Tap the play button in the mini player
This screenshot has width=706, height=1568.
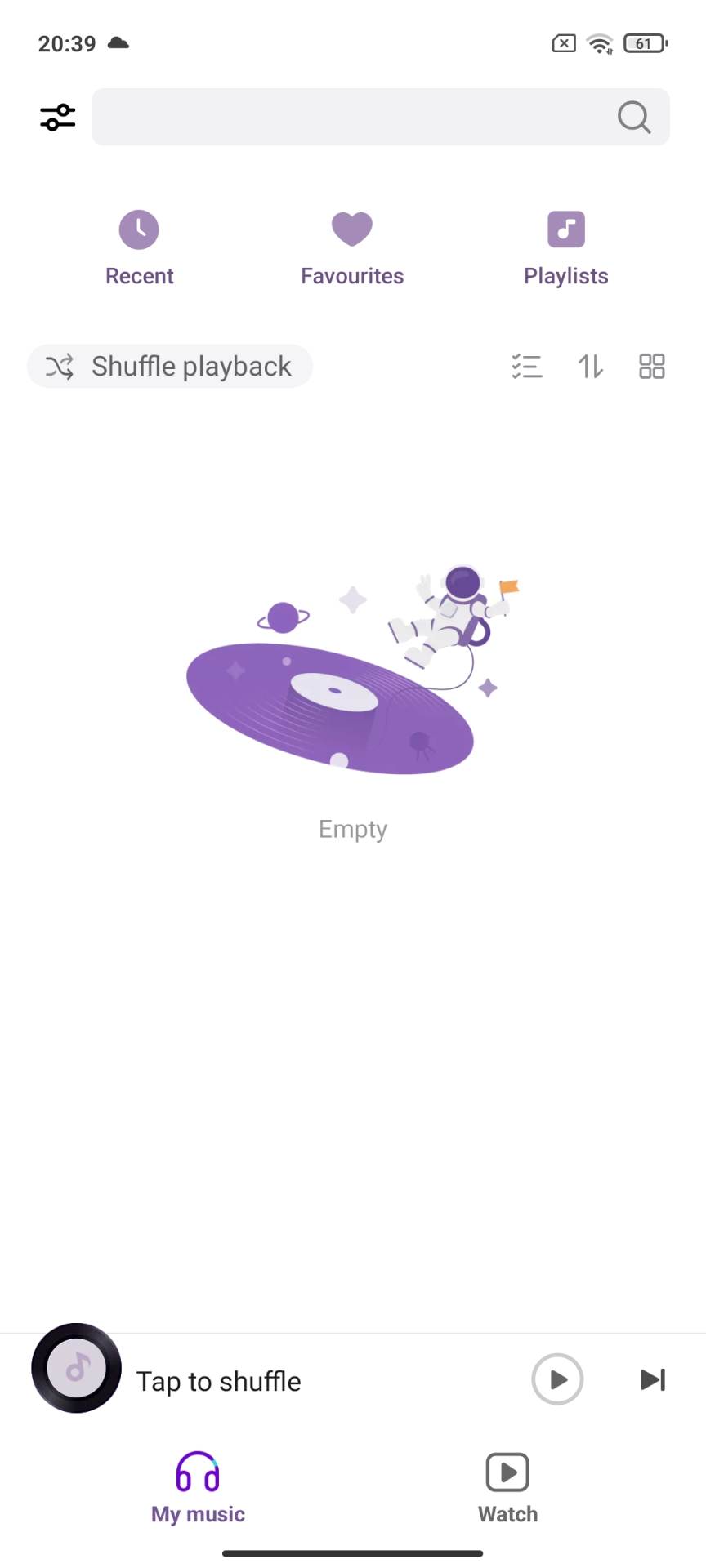point(556,1380)
